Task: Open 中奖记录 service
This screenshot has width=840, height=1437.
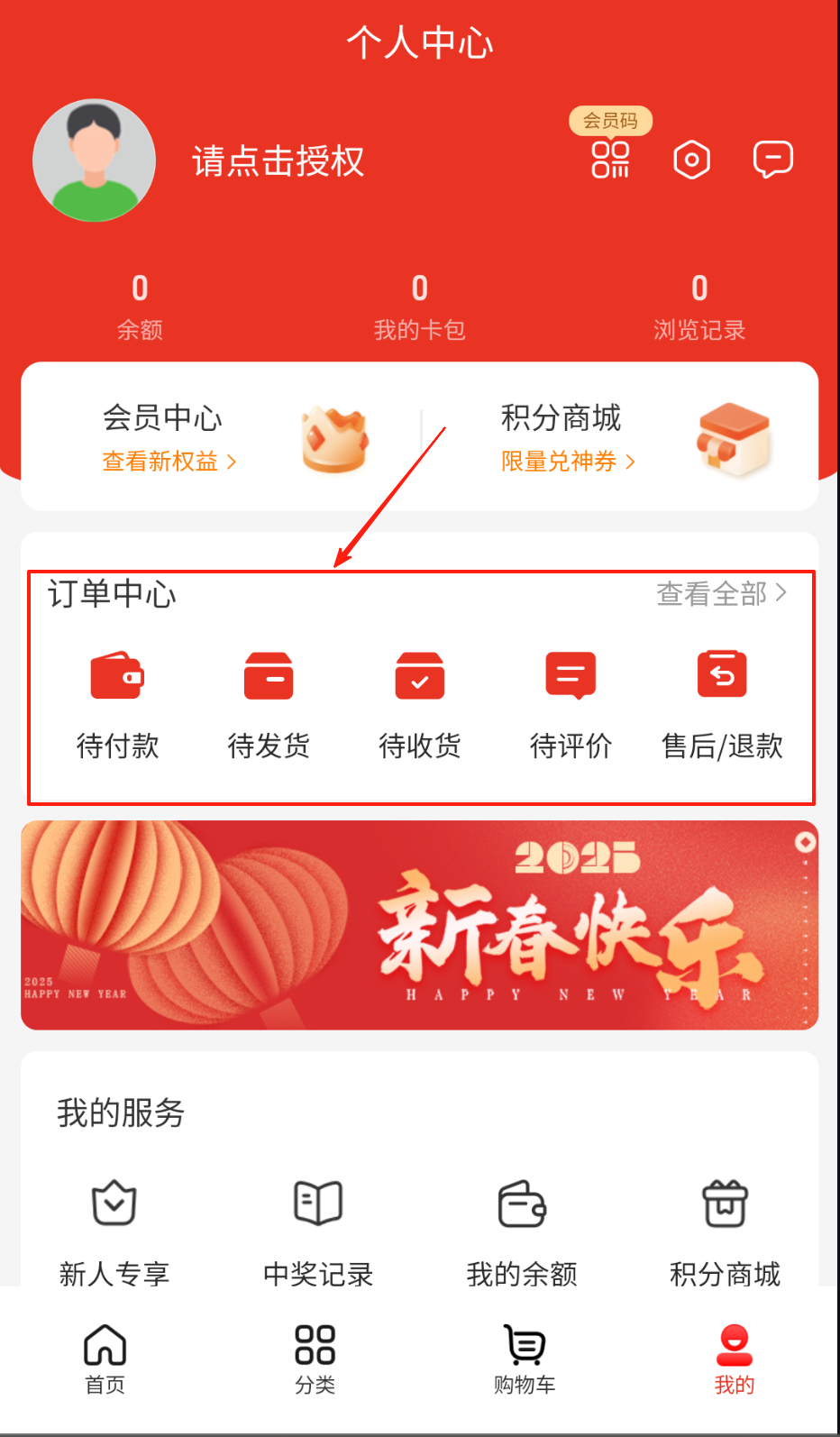Action: point(318,1226)
